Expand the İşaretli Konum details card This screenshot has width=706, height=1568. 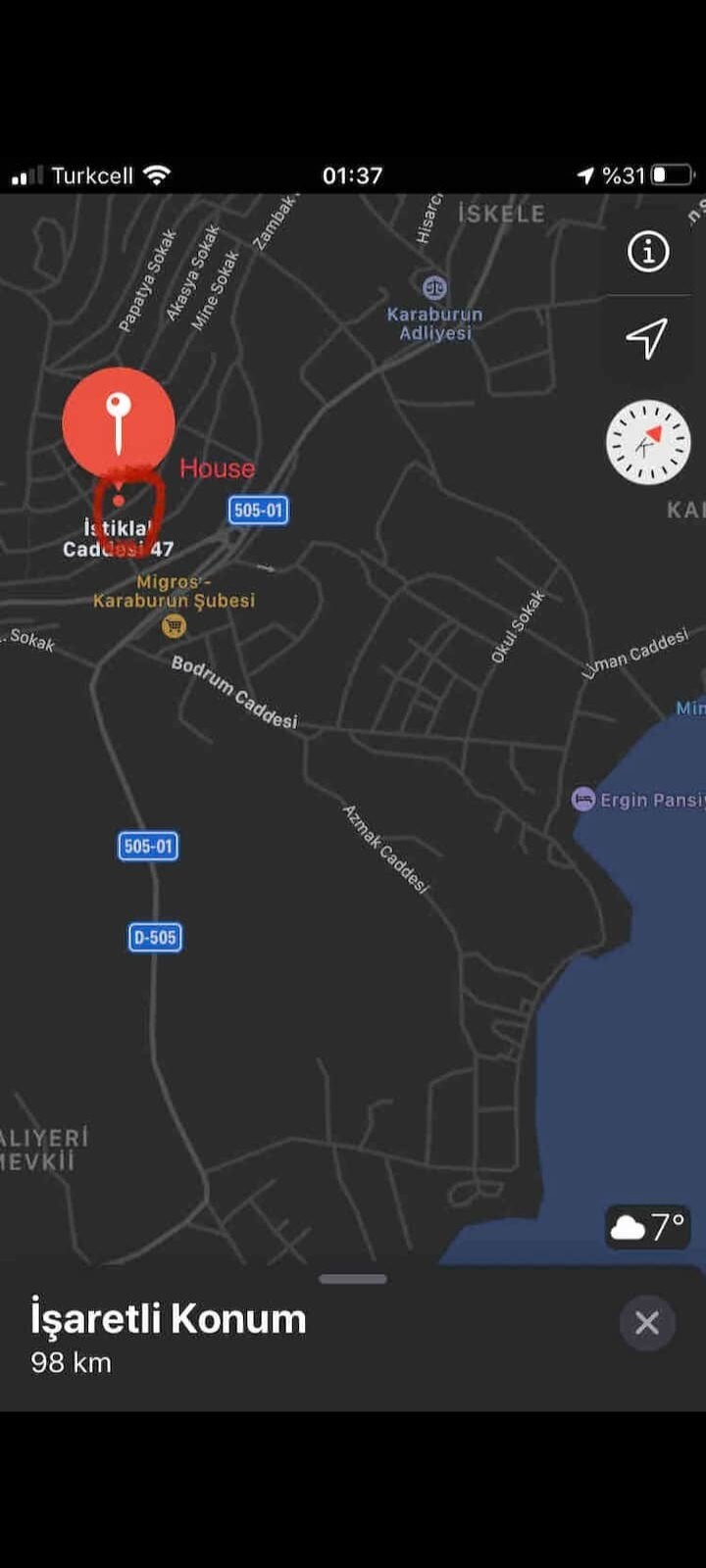point(353,1279)
